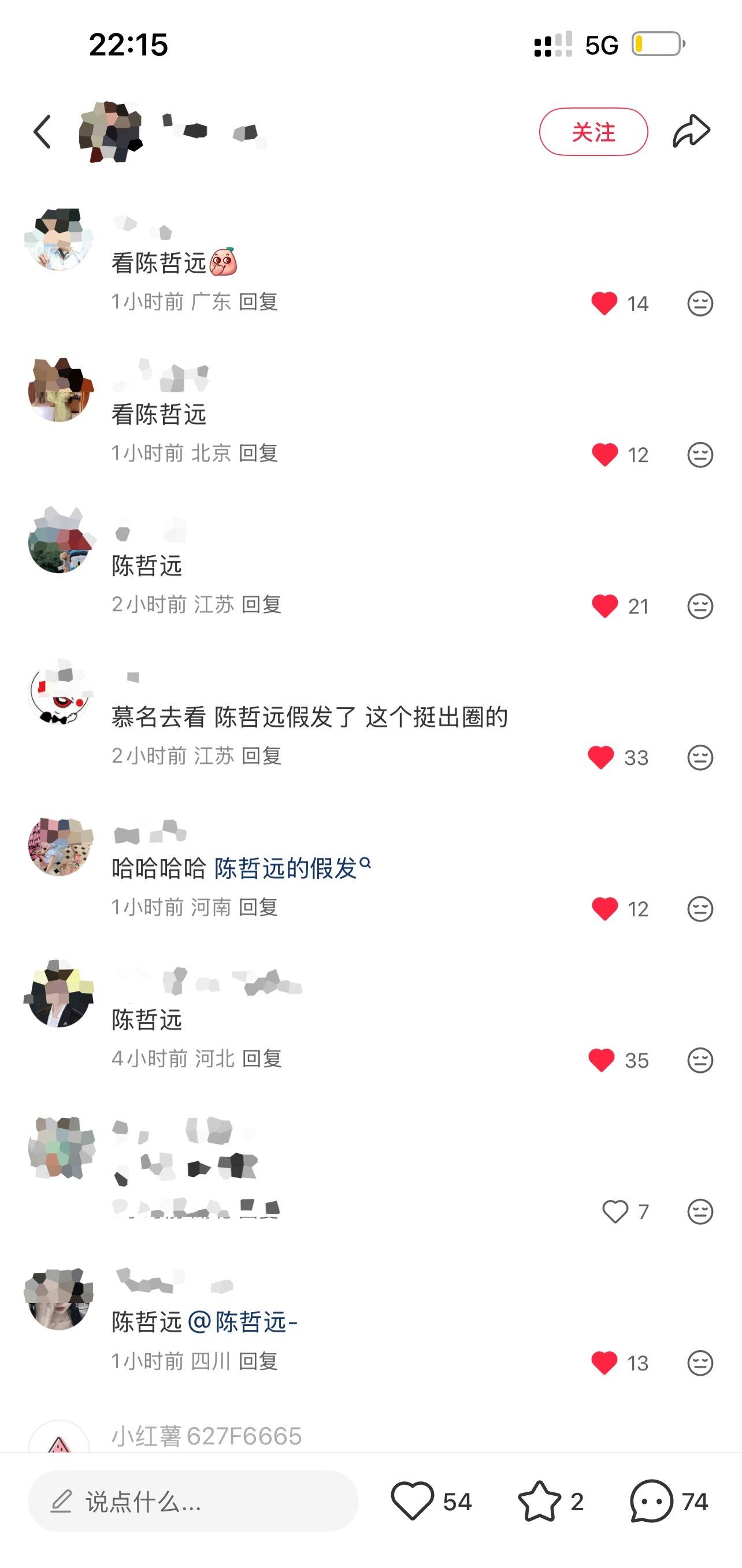
Task: Share this post via the arrow icon
Action: pyautogui.click(x=691, y=131)
